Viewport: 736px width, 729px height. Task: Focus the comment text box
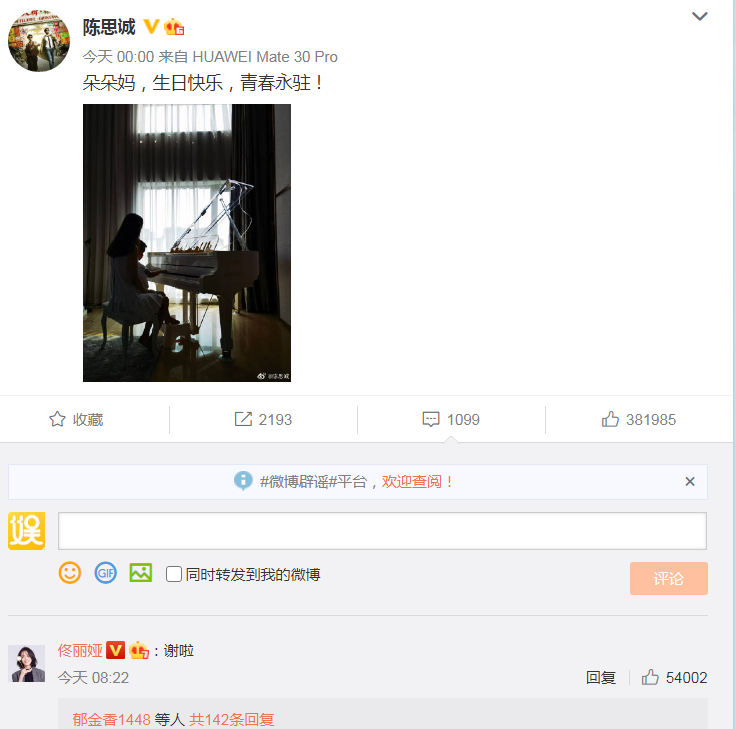pyautogui.click(x=382, y=531)
